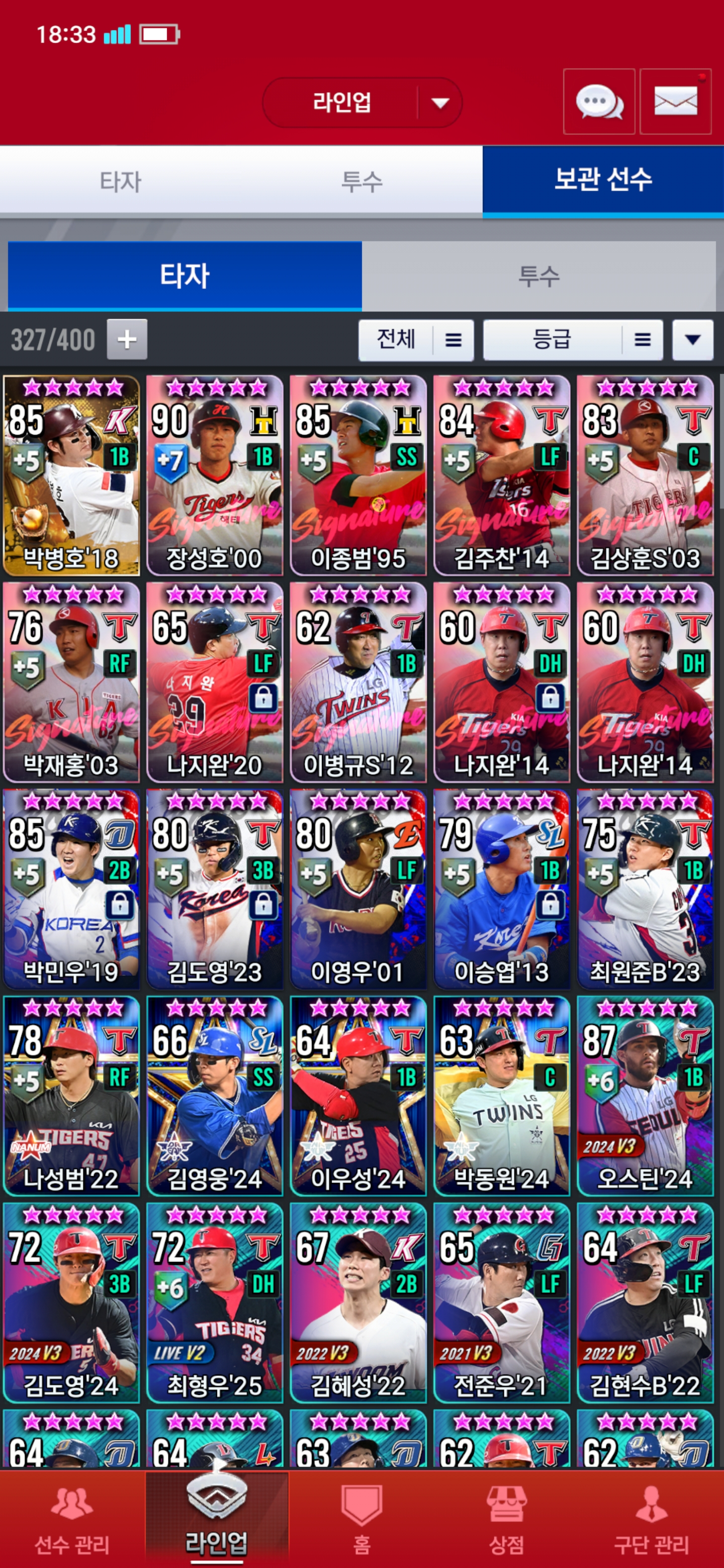Switch to the top 타자 tab
The image size is (724, 1568).
121,181
